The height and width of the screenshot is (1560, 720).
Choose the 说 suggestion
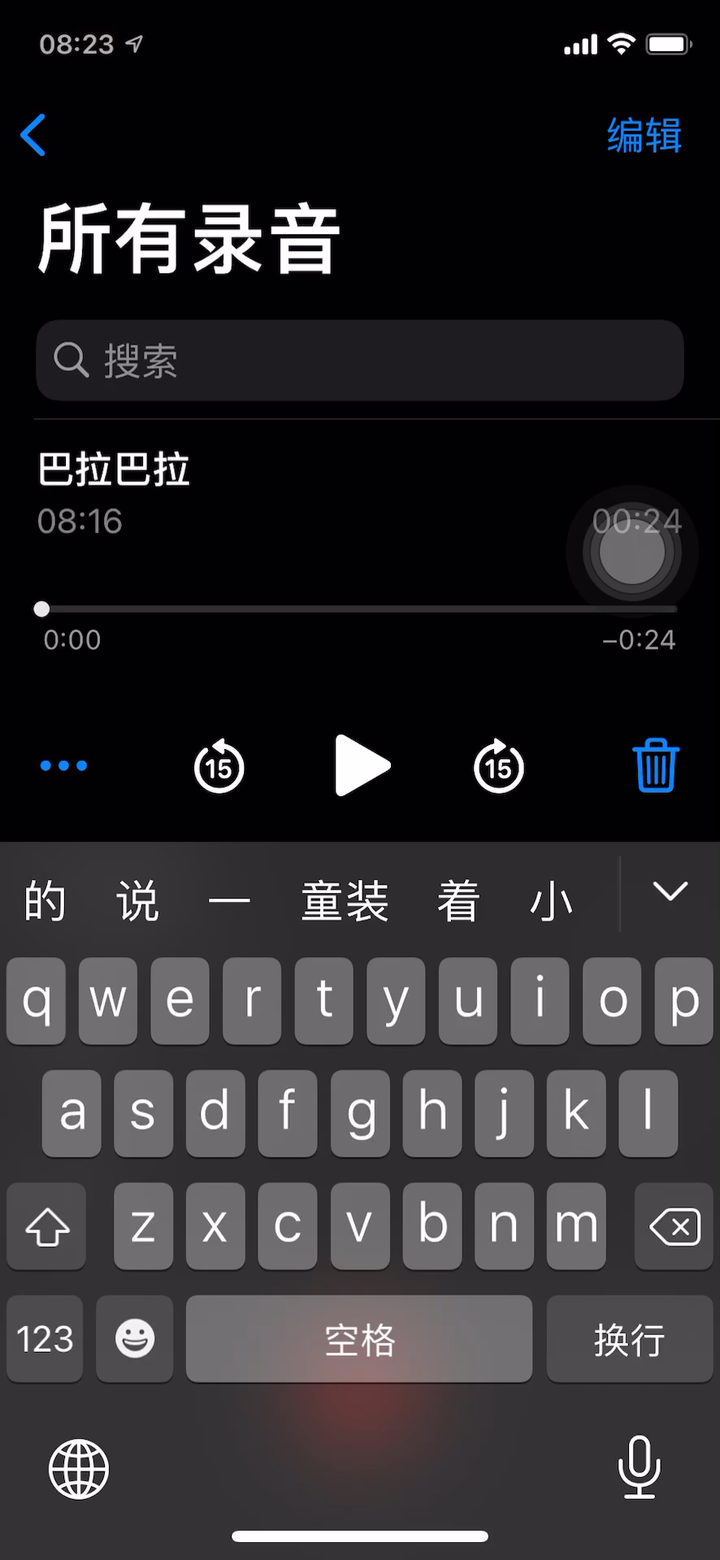137,903
